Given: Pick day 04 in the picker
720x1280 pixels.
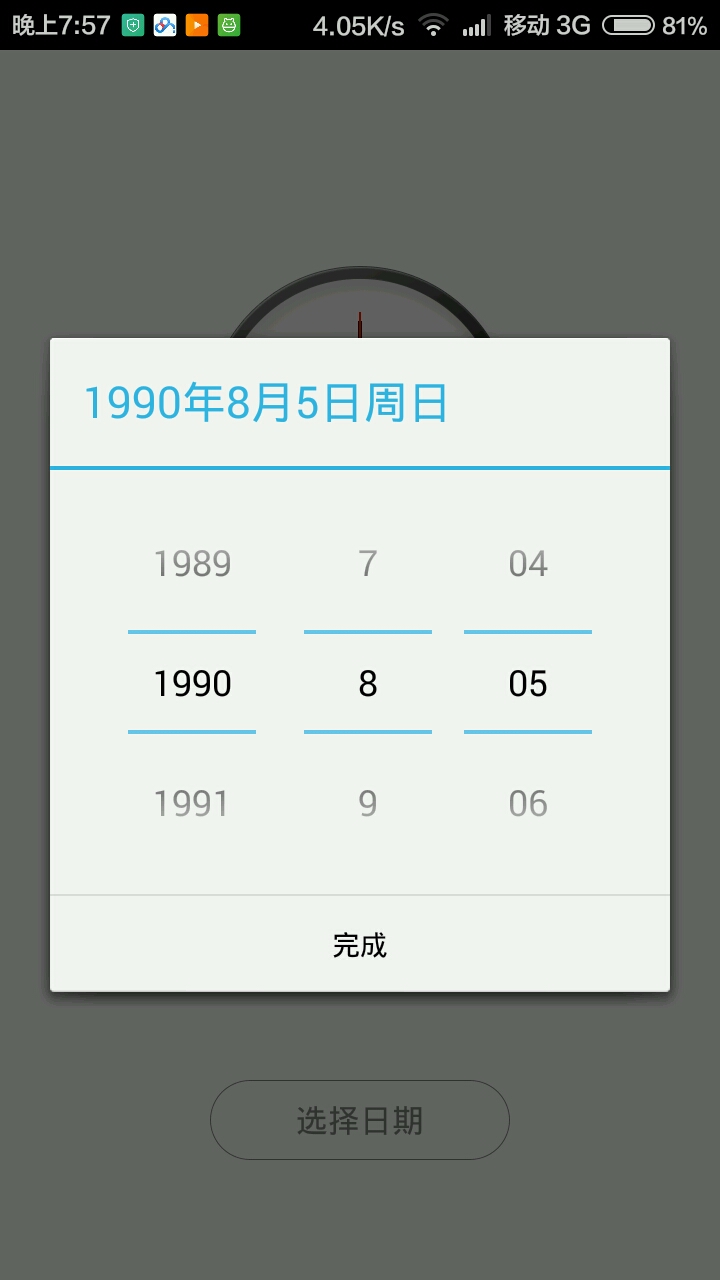Looking at the screenshot, I should [x=528, y=564].
